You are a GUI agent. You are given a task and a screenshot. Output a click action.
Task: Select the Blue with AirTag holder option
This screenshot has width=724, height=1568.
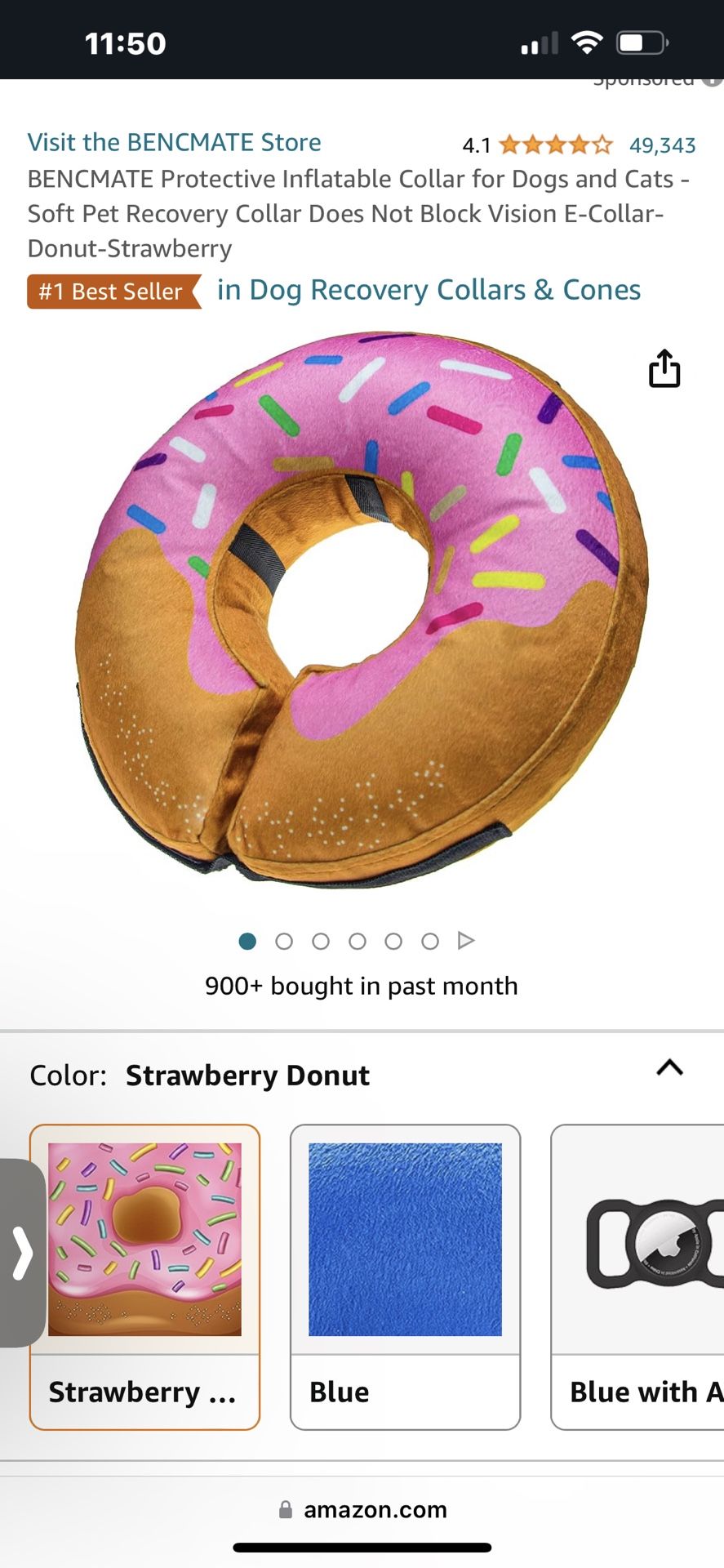(x=638, y=1276)
